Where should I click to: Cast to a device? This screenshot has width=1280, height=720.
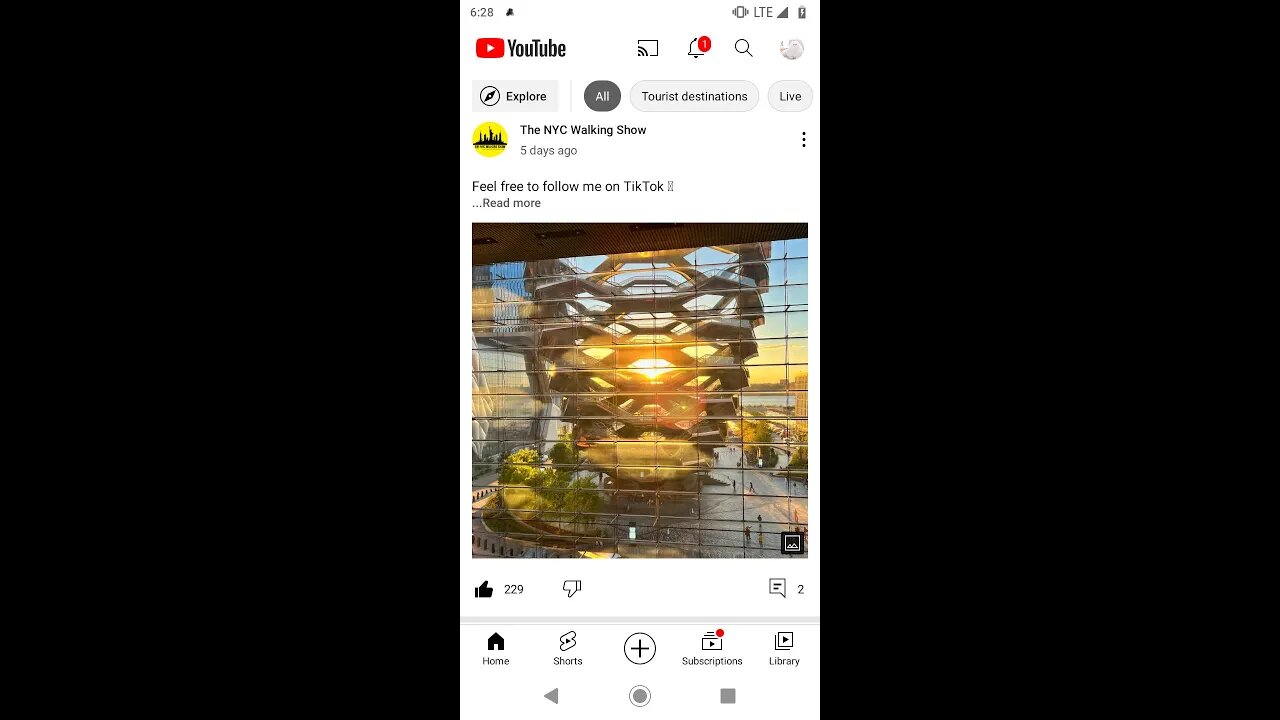648,48
